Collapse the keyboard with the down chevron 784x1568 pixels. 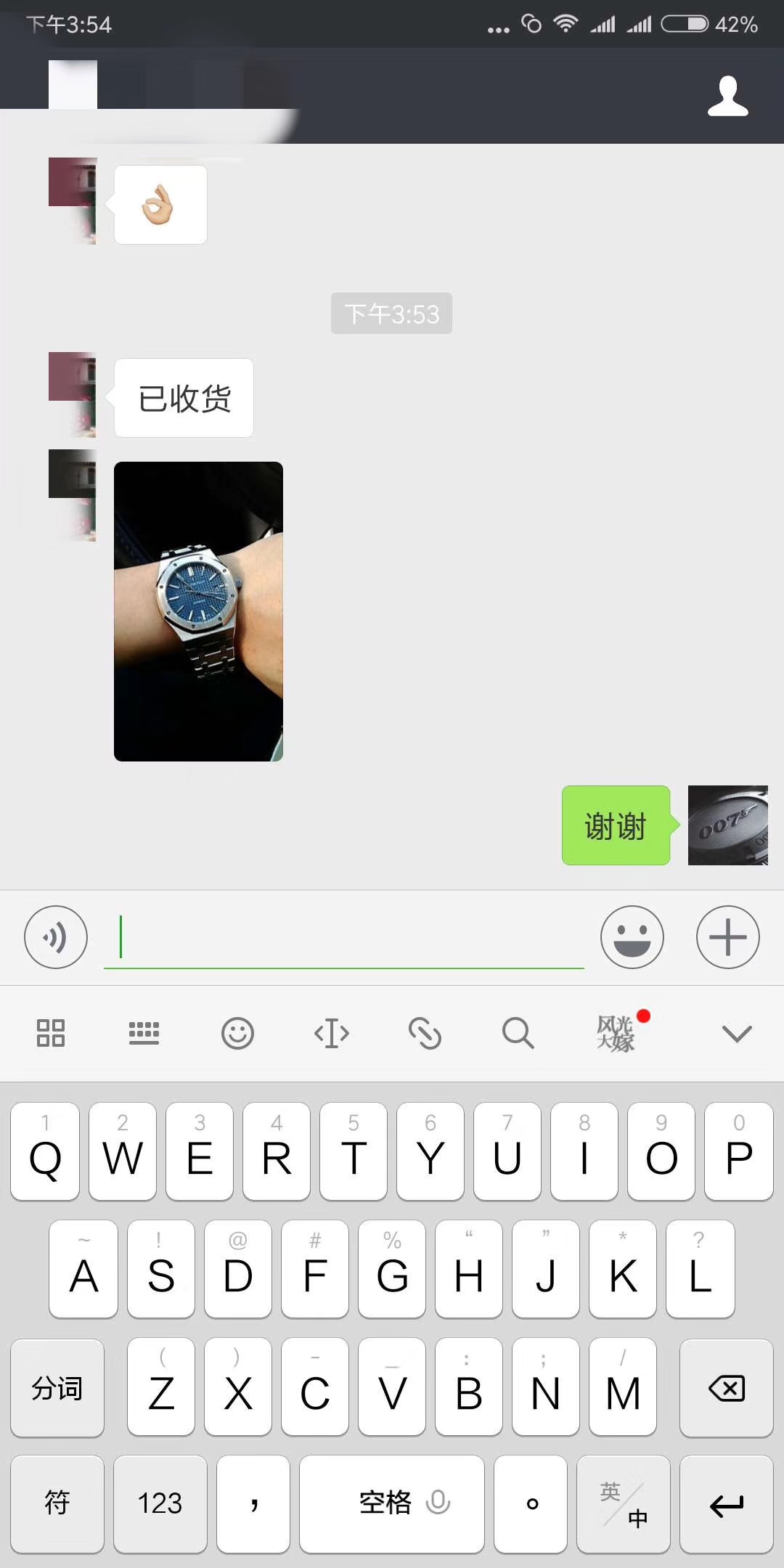(737, 1033)
